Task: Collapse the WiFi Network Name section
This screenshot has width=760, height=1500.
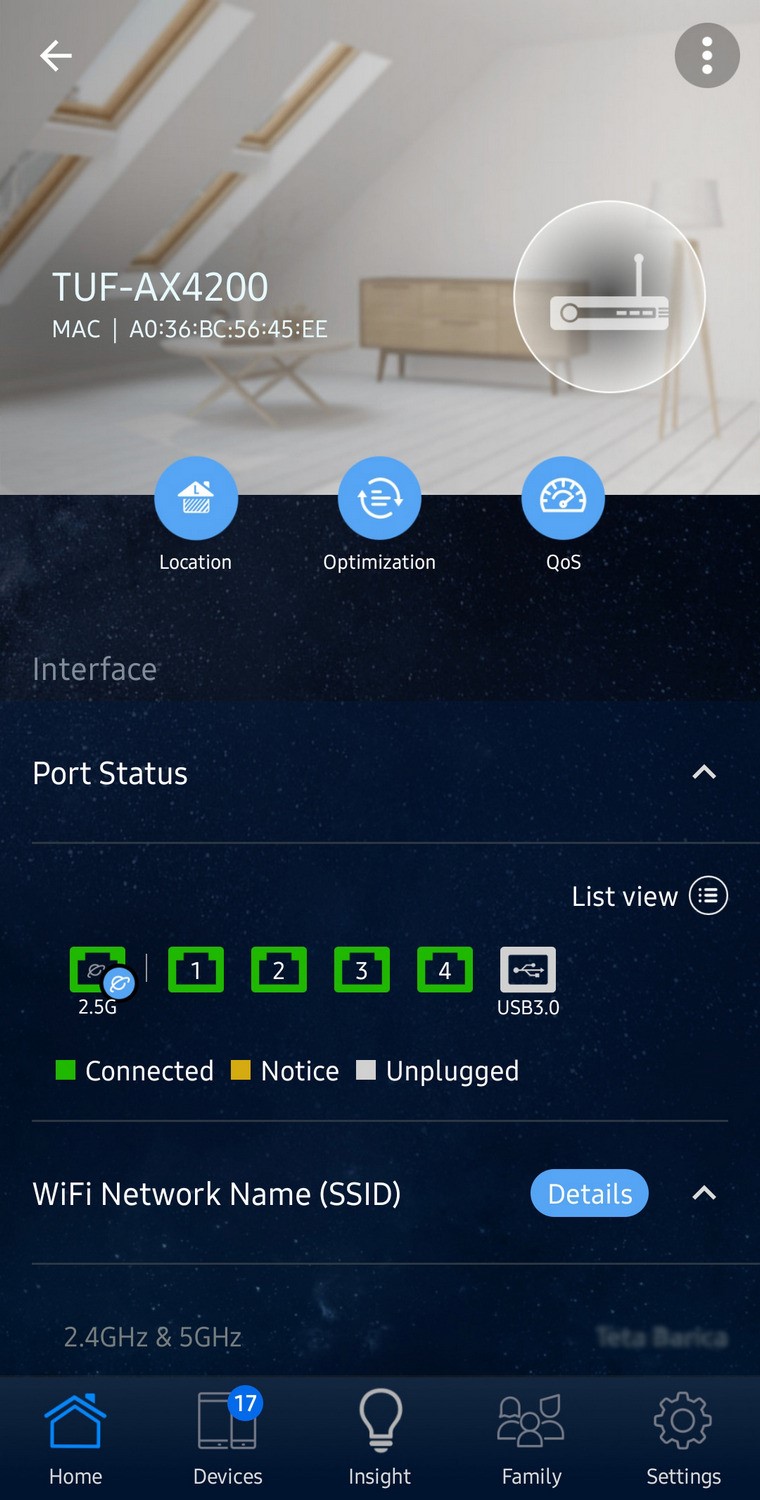Action: coord(704,1193)
